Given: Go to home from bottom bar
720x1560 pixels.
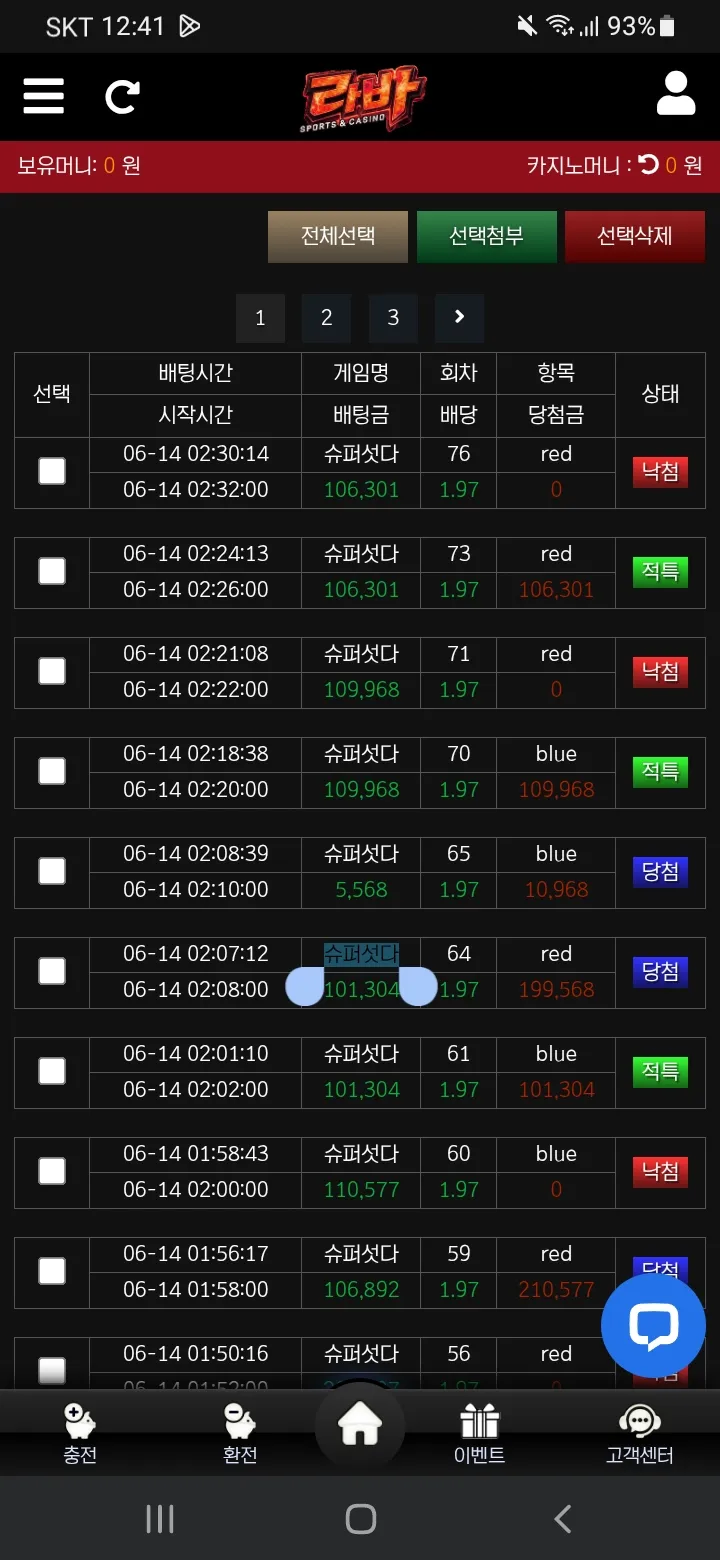Looking at the screenshot, I should pyautogui.click(x=360, y=1426).
